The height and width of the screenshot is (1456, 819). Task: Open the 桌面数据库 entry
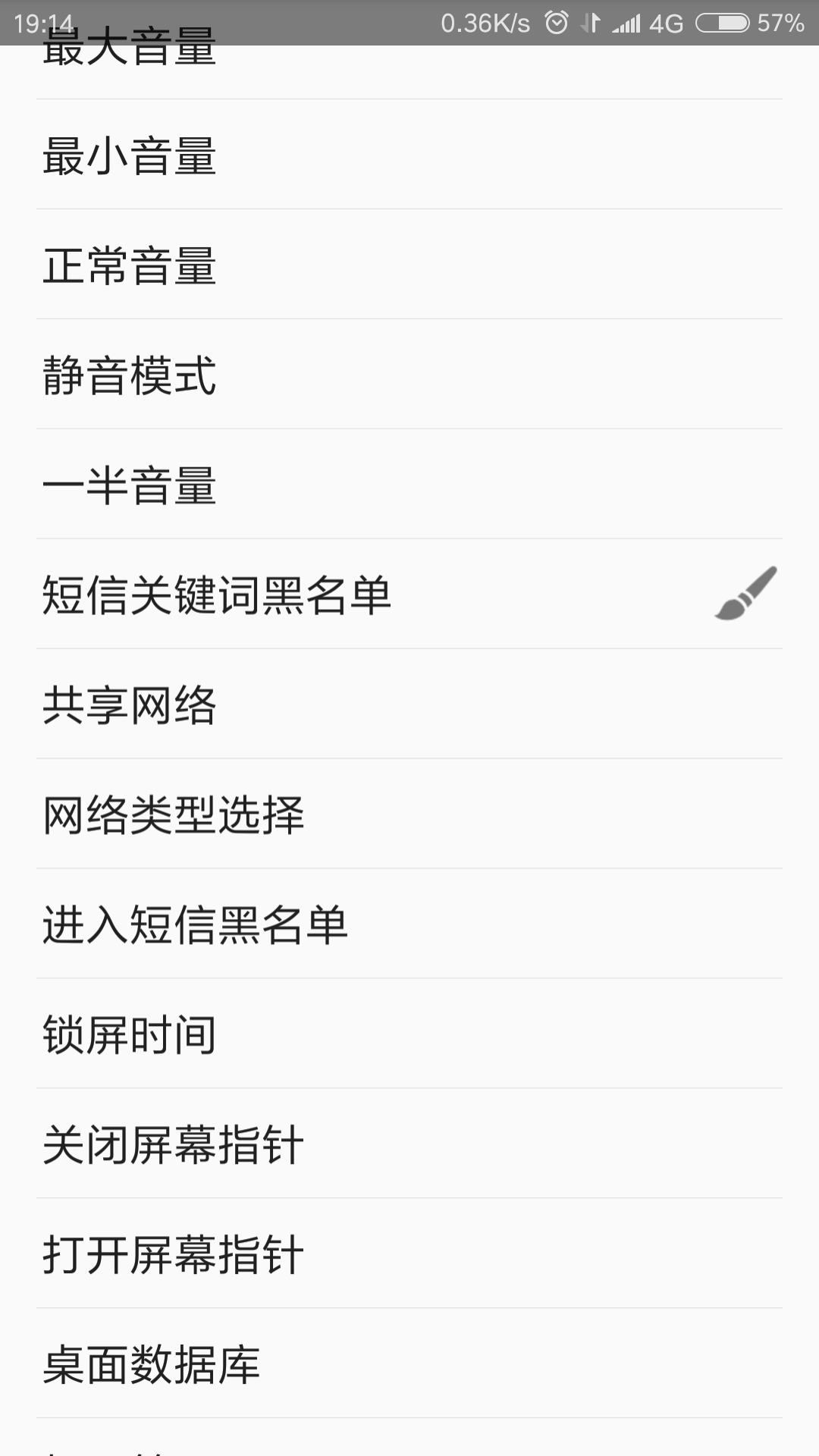point(151,1365)
